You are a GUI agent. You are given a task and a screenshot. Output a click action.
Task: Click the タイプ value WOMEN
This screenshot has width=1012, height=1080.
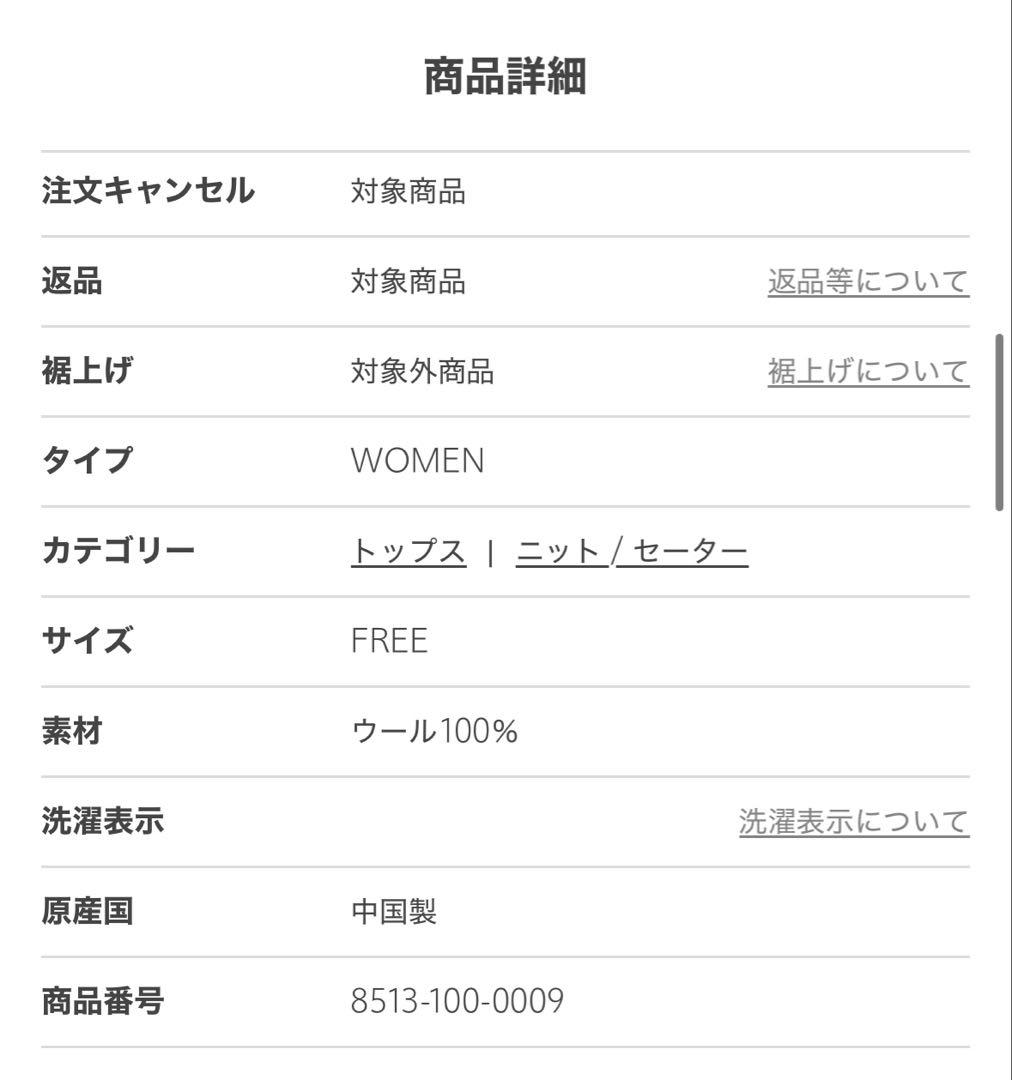click(x=417, y=460)
